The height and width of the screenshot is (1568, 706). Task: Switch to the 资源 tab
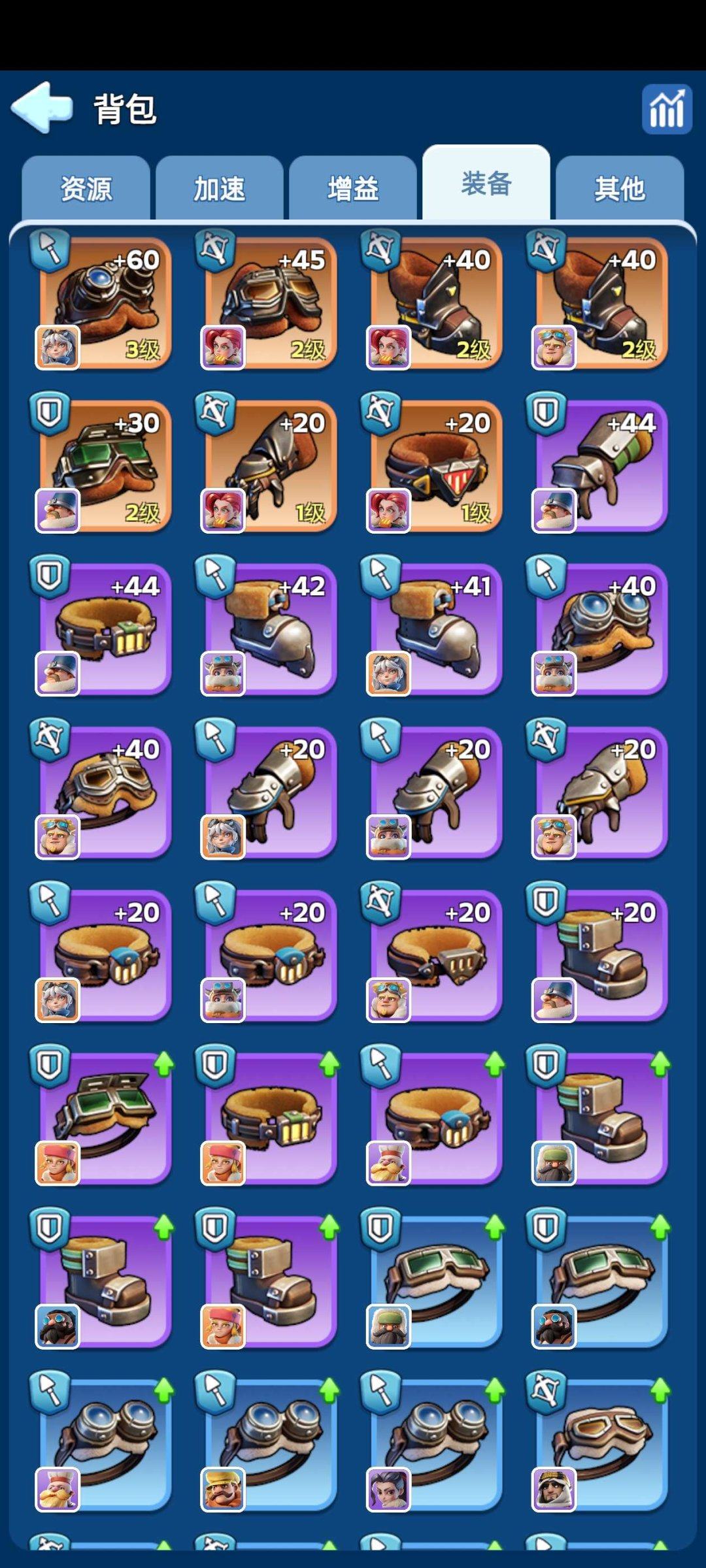point(86,189)
